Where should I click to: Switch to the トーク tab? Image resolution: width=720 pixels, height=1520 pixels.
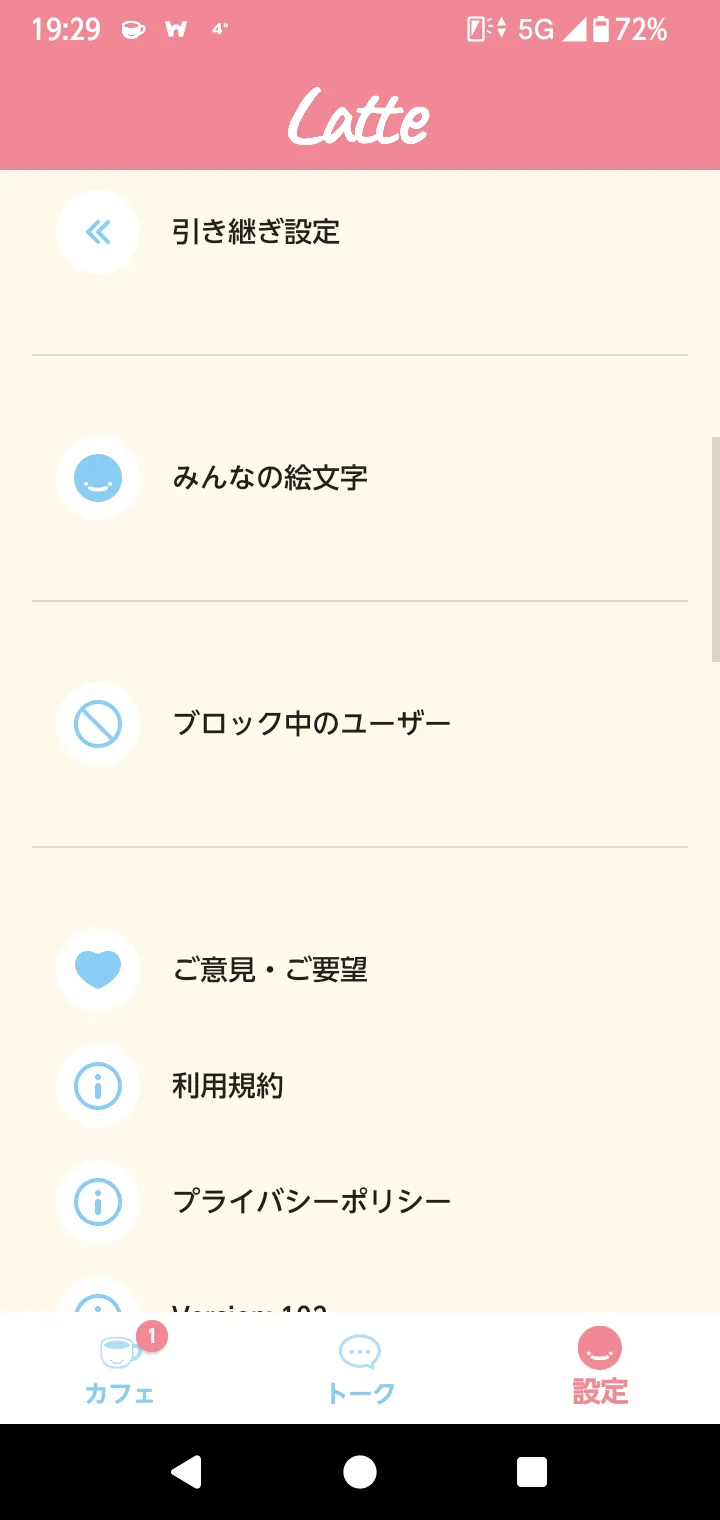(360, 1368)
